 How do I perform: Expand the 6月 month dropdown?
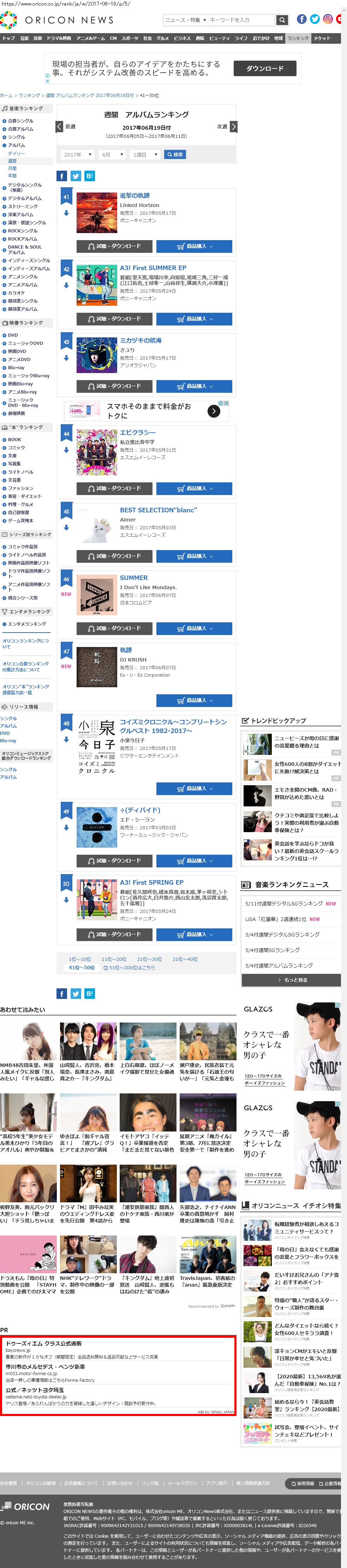click(x=112, y=154)
